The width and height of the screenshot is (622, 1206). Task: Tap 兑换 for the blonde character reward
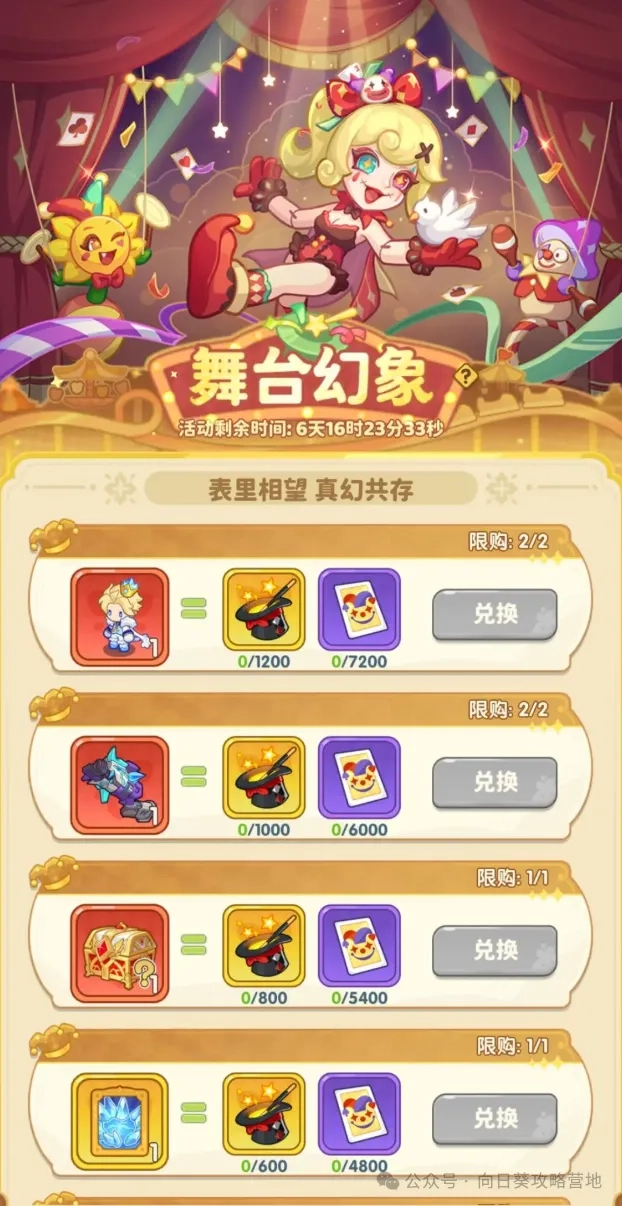point(494,614)
